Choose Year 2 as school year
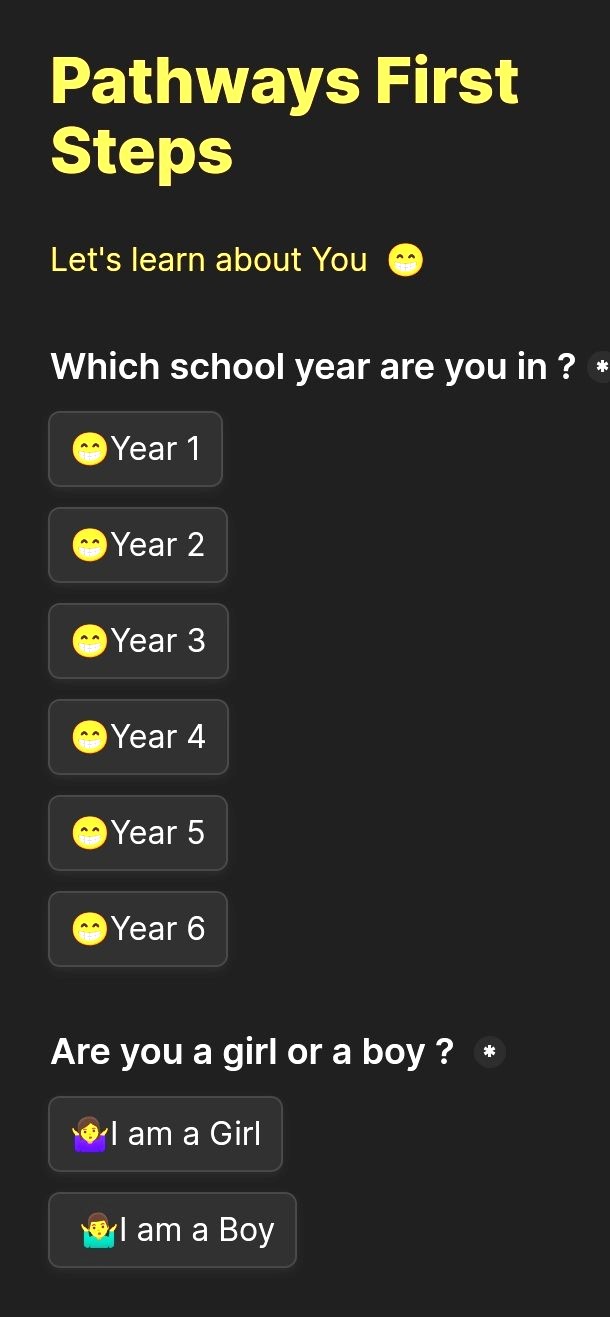 (138, 545)
